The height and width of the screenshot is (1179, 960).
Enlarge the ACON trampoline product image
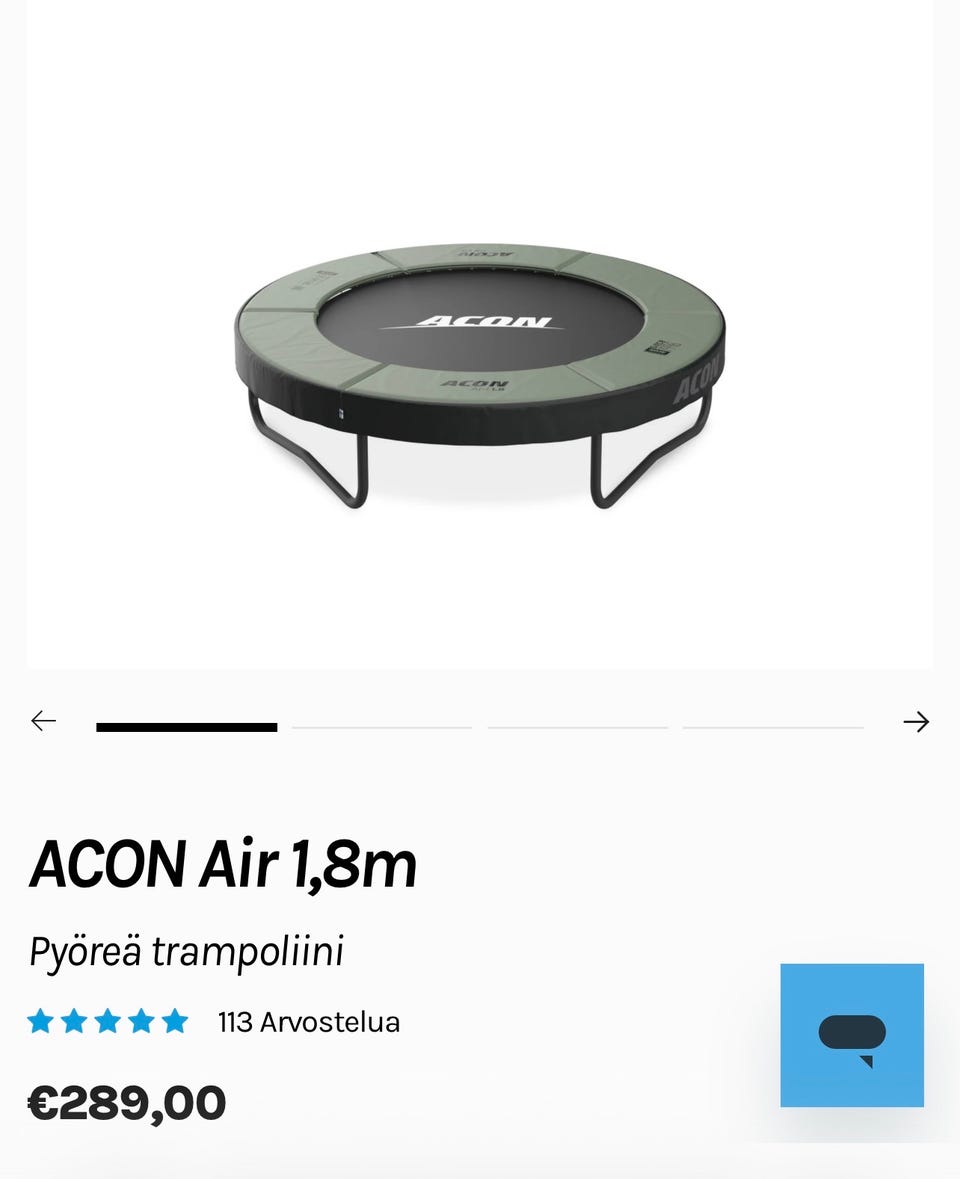pyautogui.click(x=479, y=375)
